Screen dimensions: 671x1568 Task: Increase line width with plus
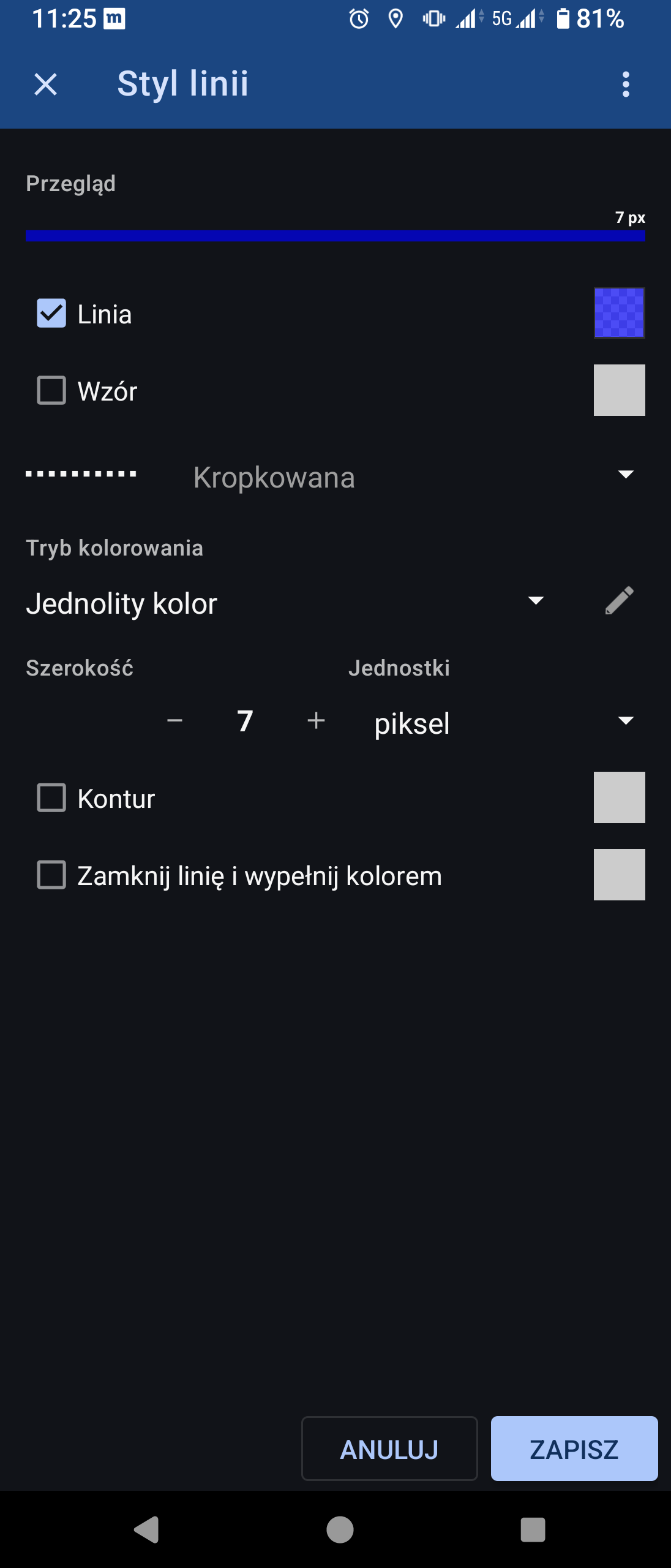[316, 721]
